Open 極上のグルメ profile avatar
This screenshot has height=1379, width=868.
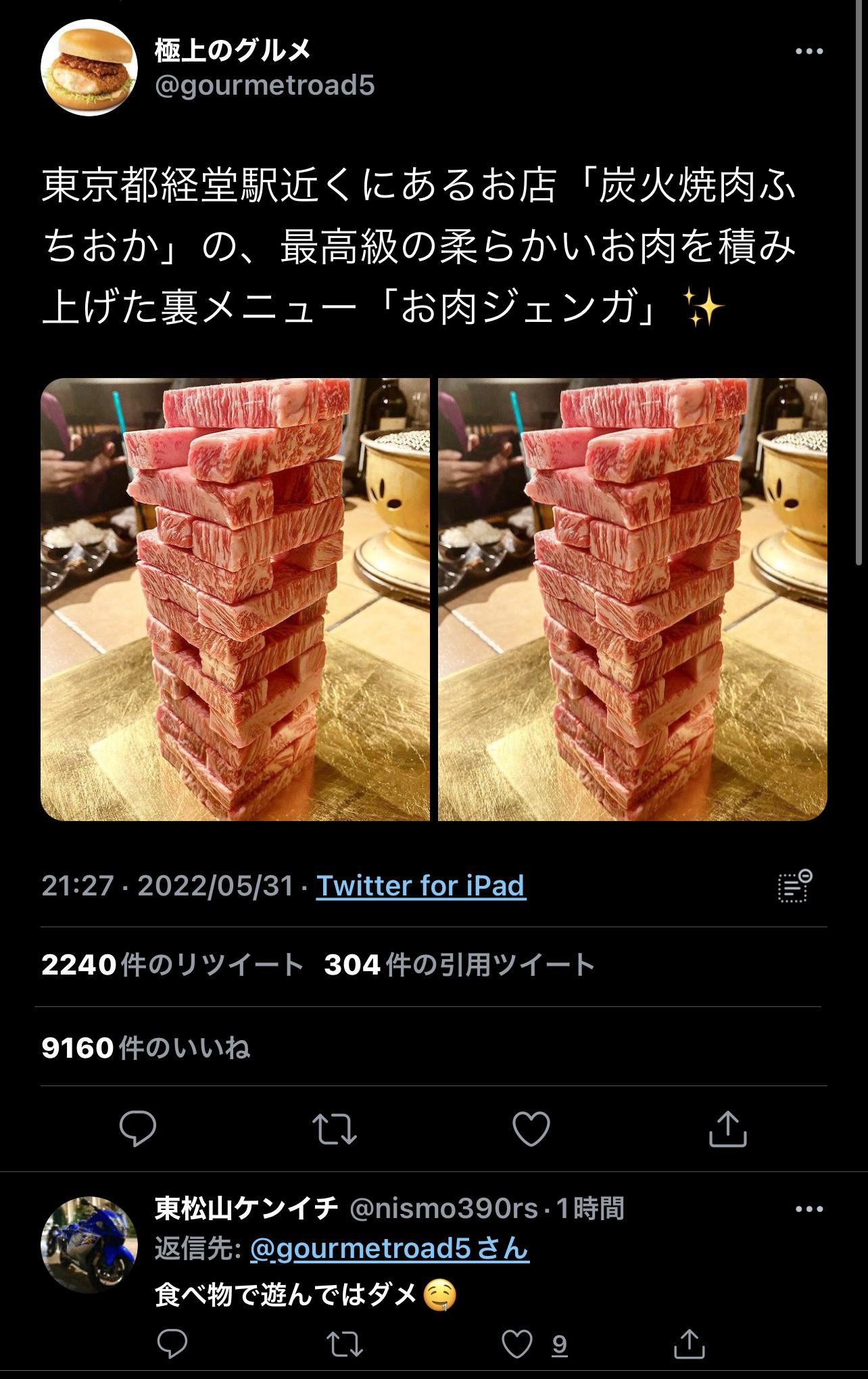(89, 68)
